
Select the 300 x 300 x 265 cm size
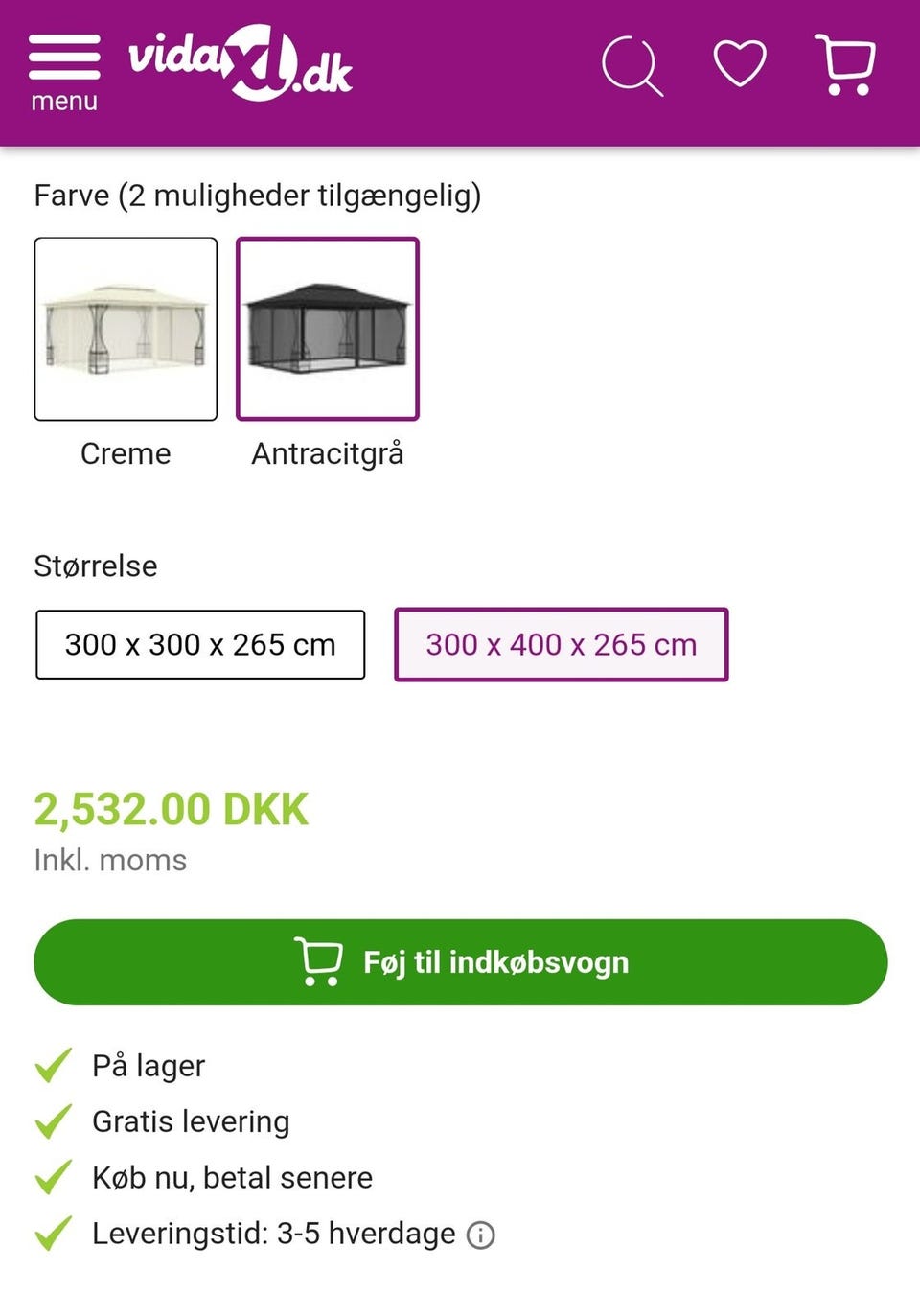coord(200,644)
